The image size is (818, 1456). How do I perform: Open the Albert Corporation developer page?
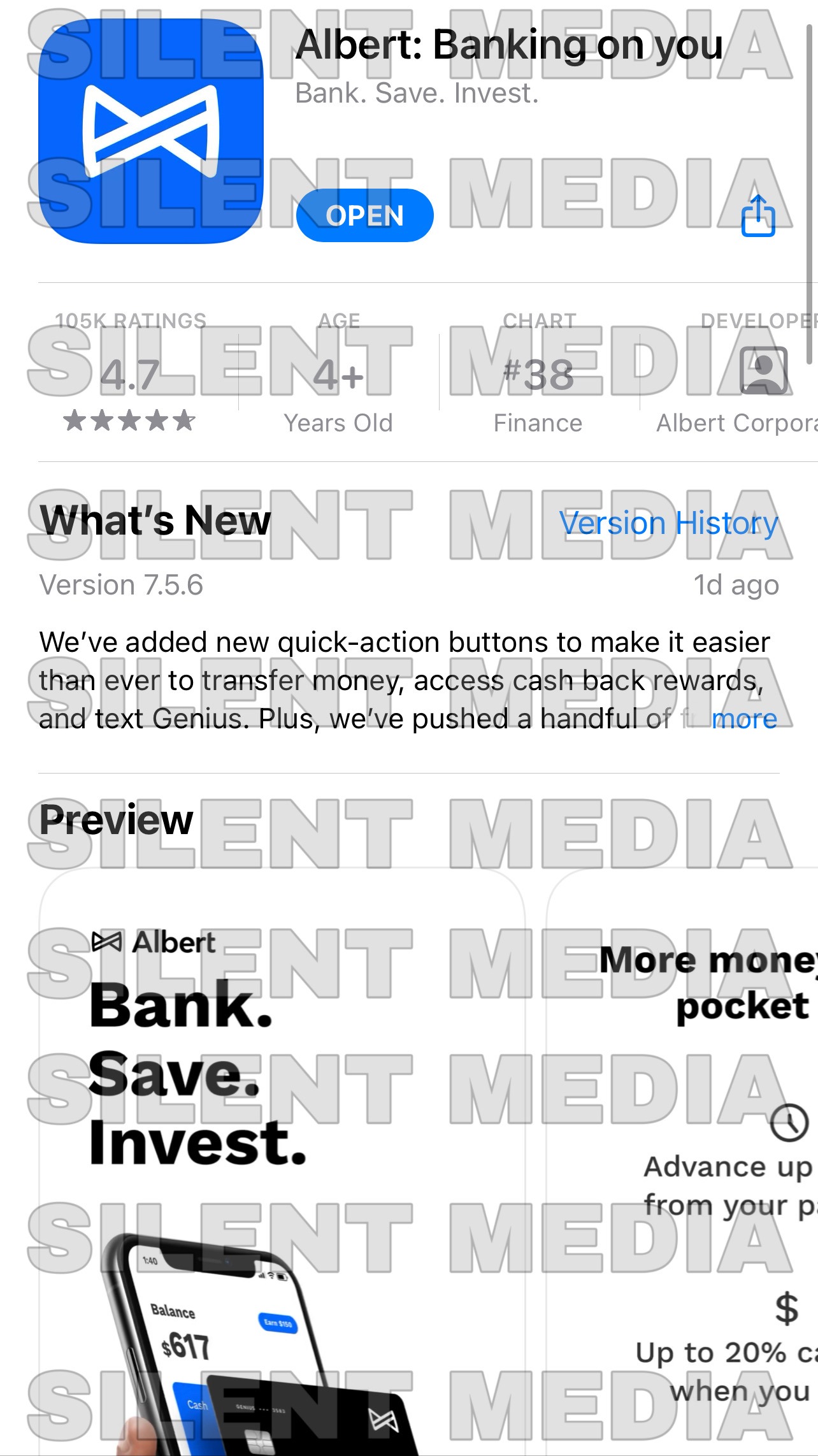[739, 376]
